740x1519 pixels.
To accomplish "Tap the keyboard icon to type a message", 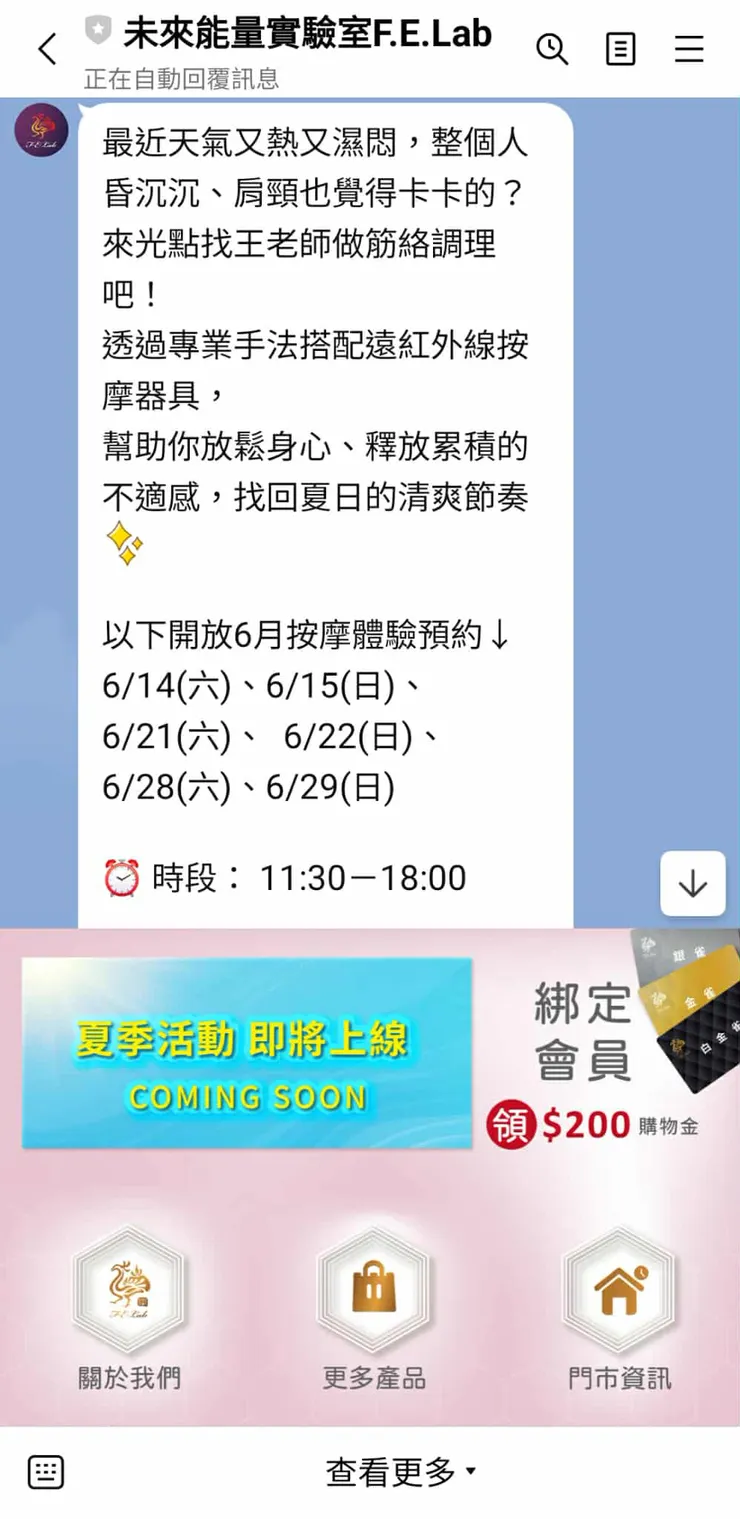I will click(44, 1471).
